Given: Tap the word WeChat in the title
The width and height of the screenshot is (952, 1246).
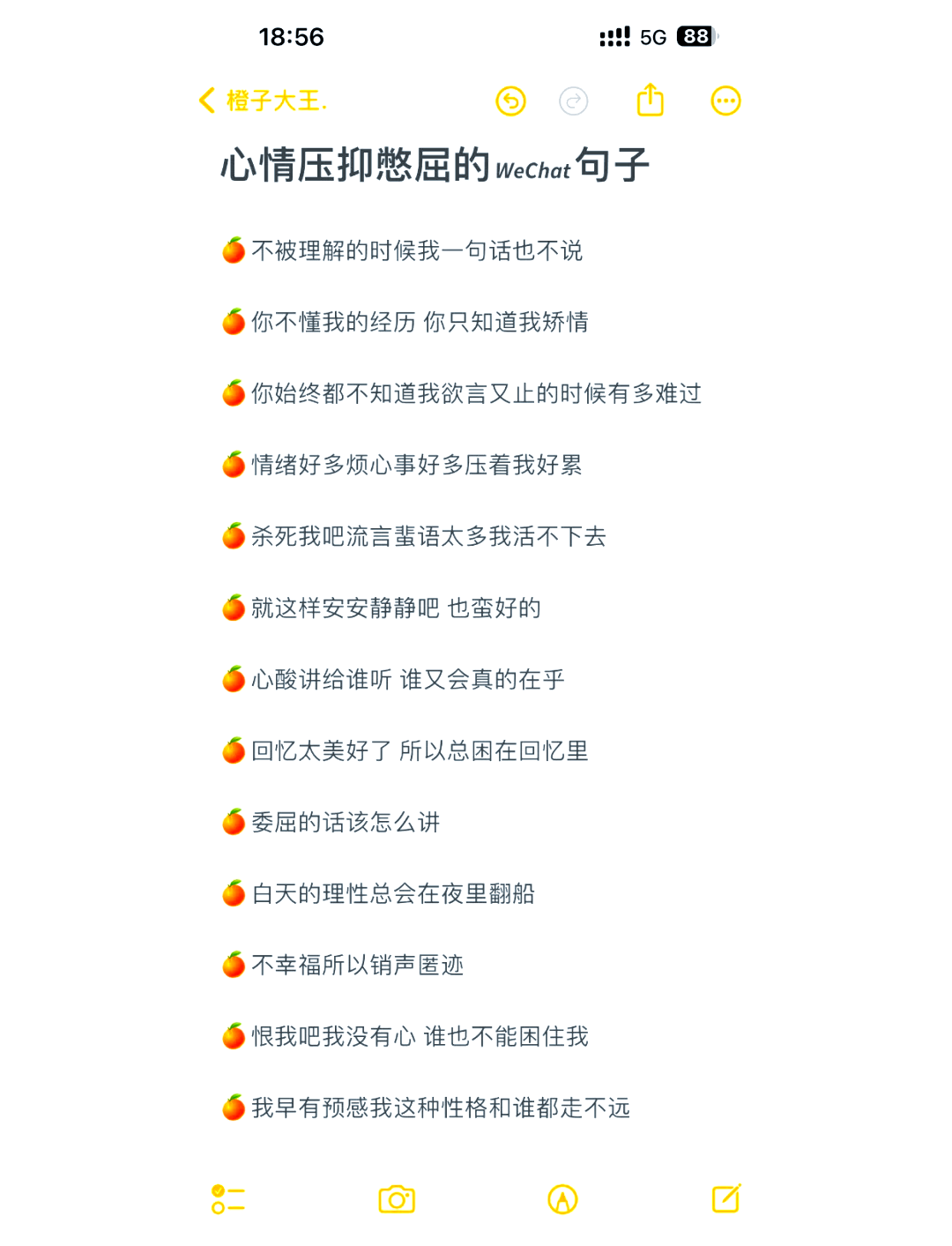Looking at the screenshot, I should [533, 171].
